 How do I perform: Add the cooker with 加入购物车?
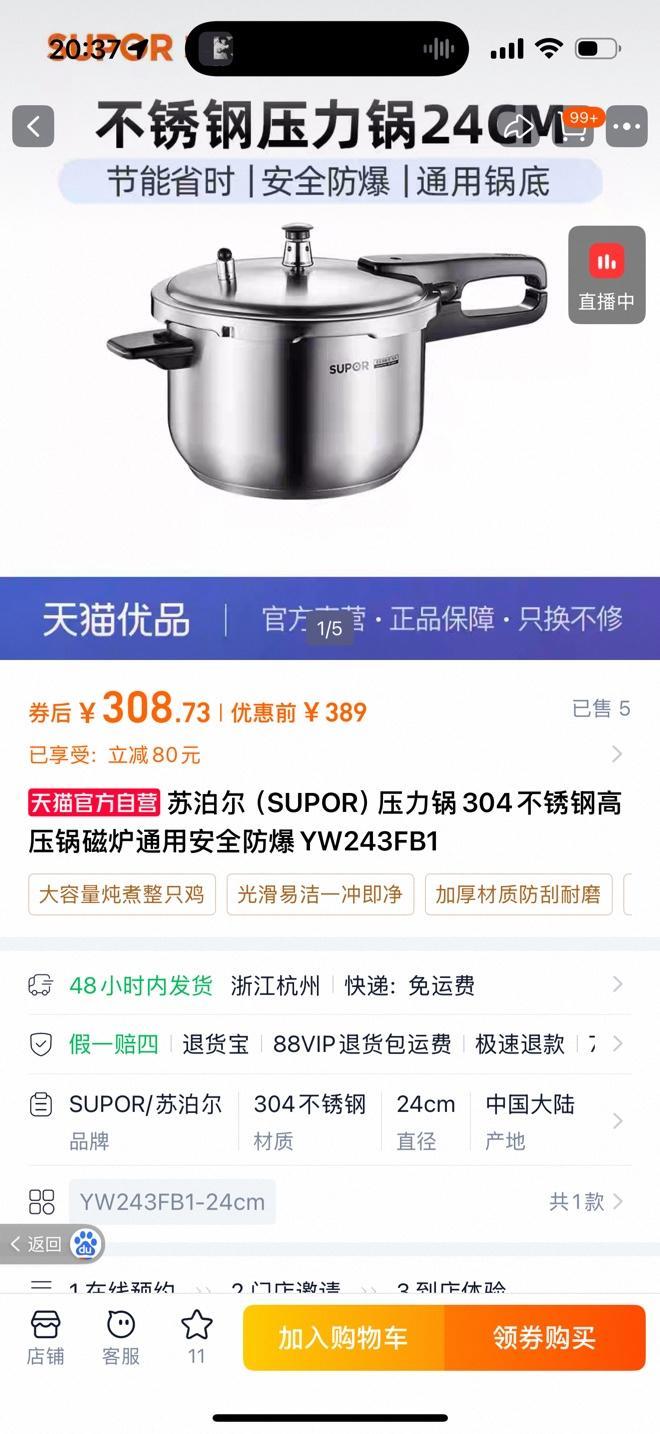(x=343, y=1337)
